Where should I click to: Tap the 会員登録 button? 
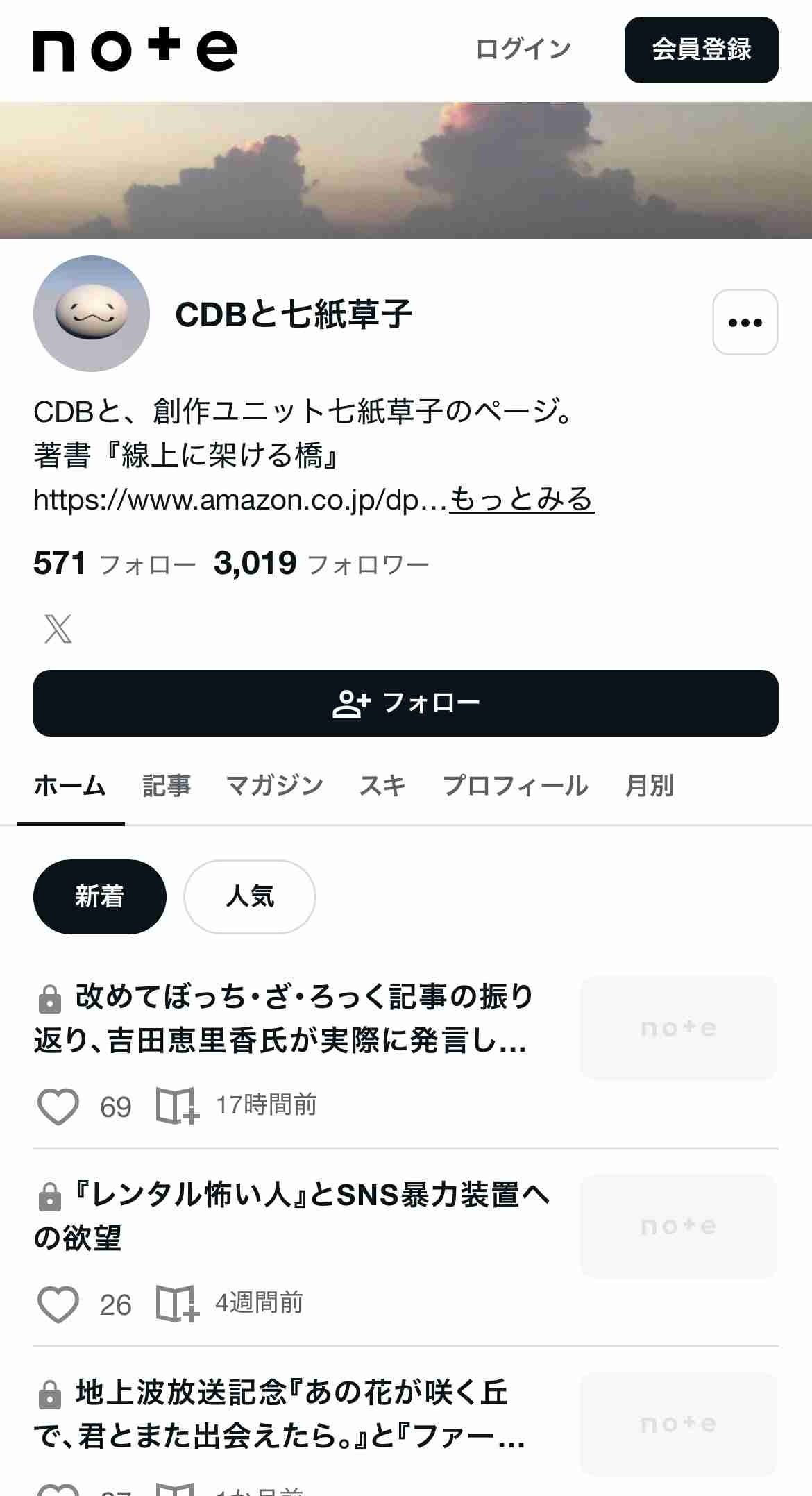click(x=701, y=50)
